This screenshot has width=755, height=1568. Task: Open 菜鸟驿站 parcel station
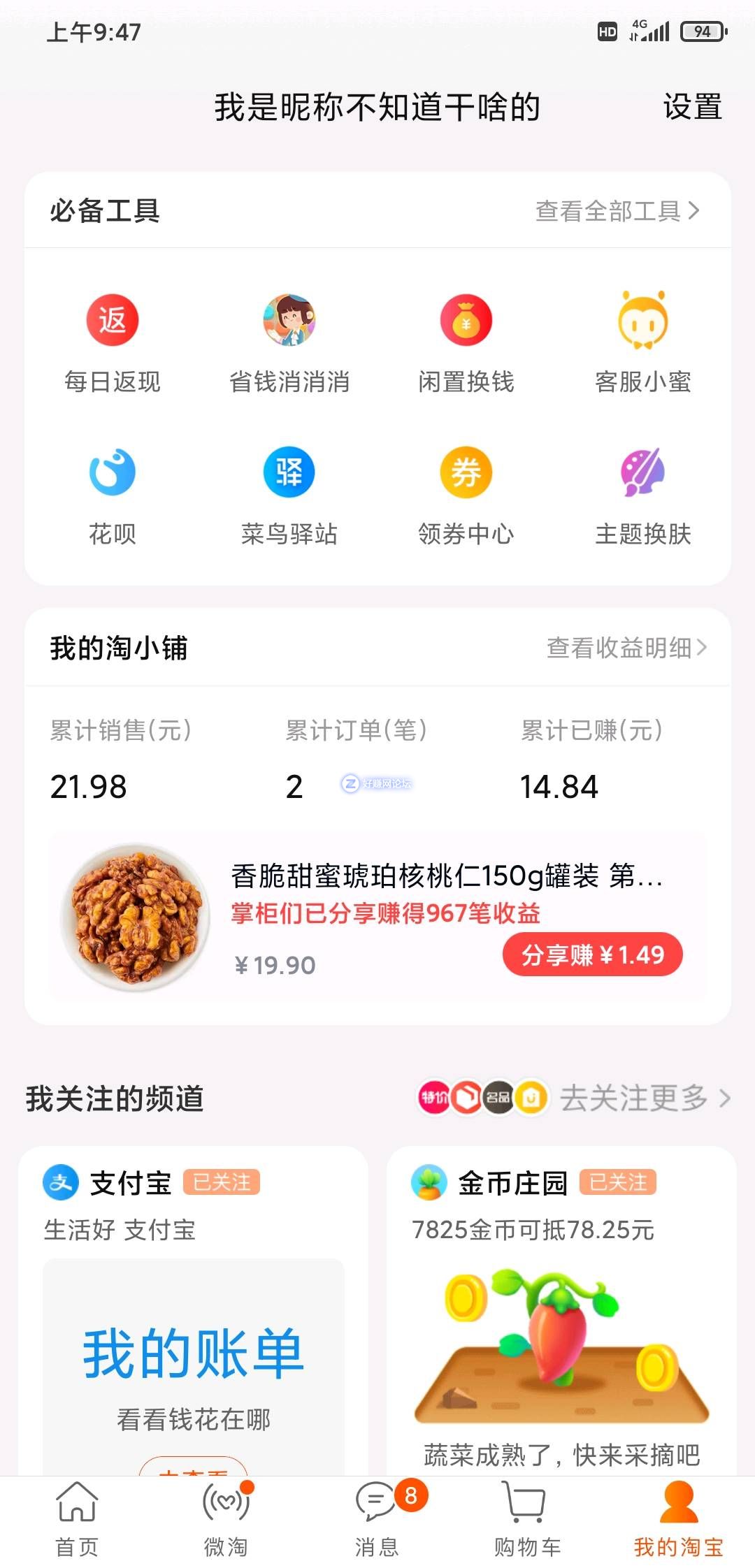[289, 495]
